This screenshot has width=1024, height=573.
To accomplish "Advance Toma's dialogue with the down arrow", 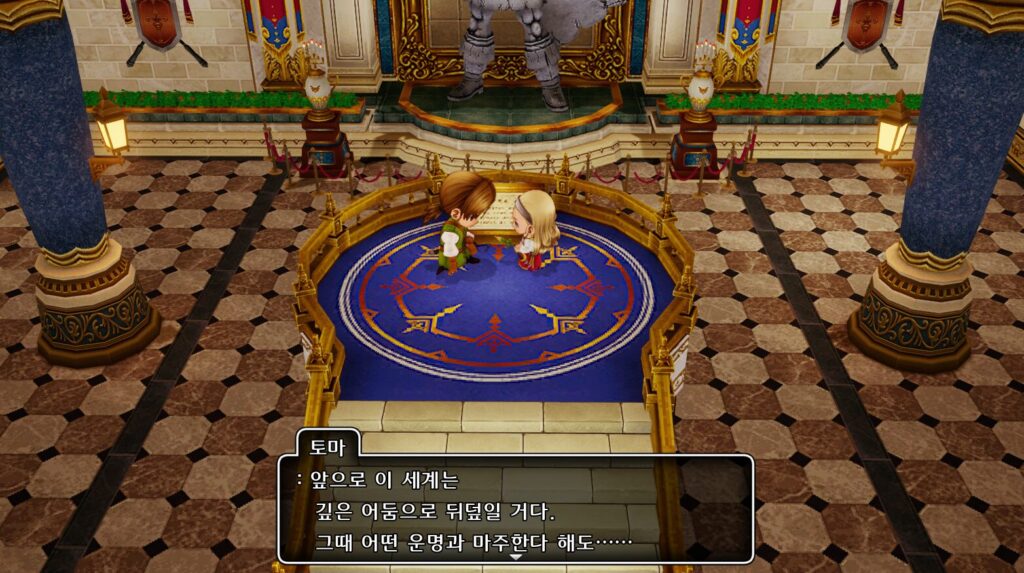I will pos(516,556).
